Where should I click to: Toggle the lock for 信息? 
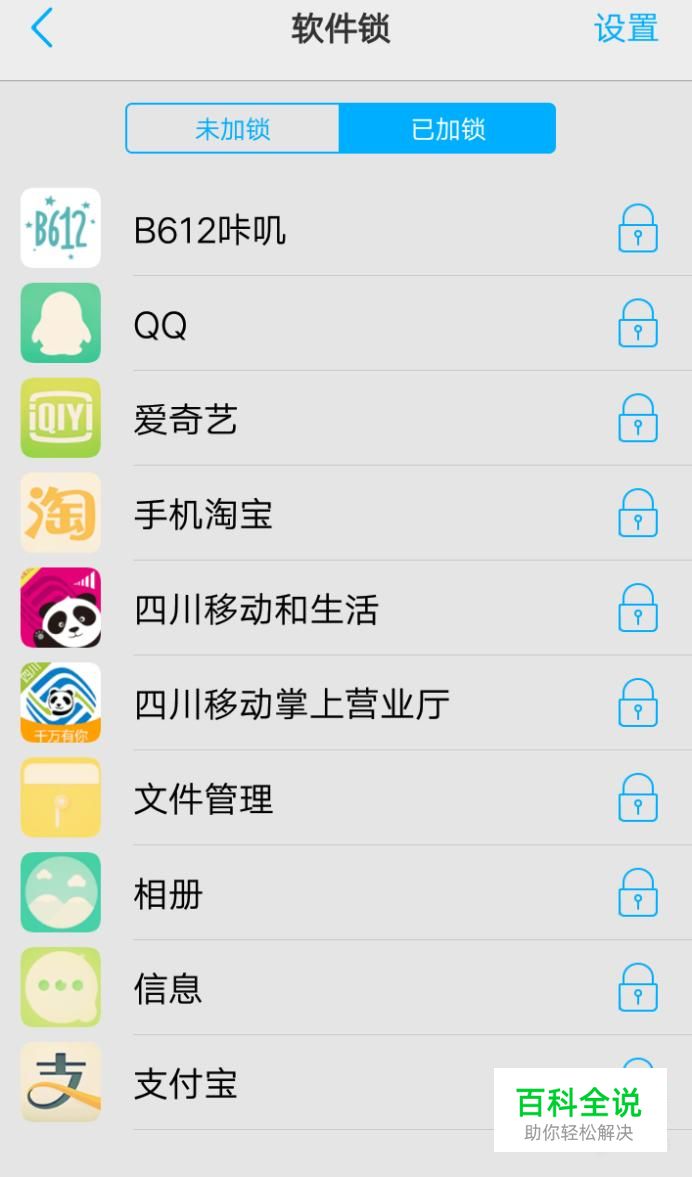pyautogui.click(x=638, y=987)
